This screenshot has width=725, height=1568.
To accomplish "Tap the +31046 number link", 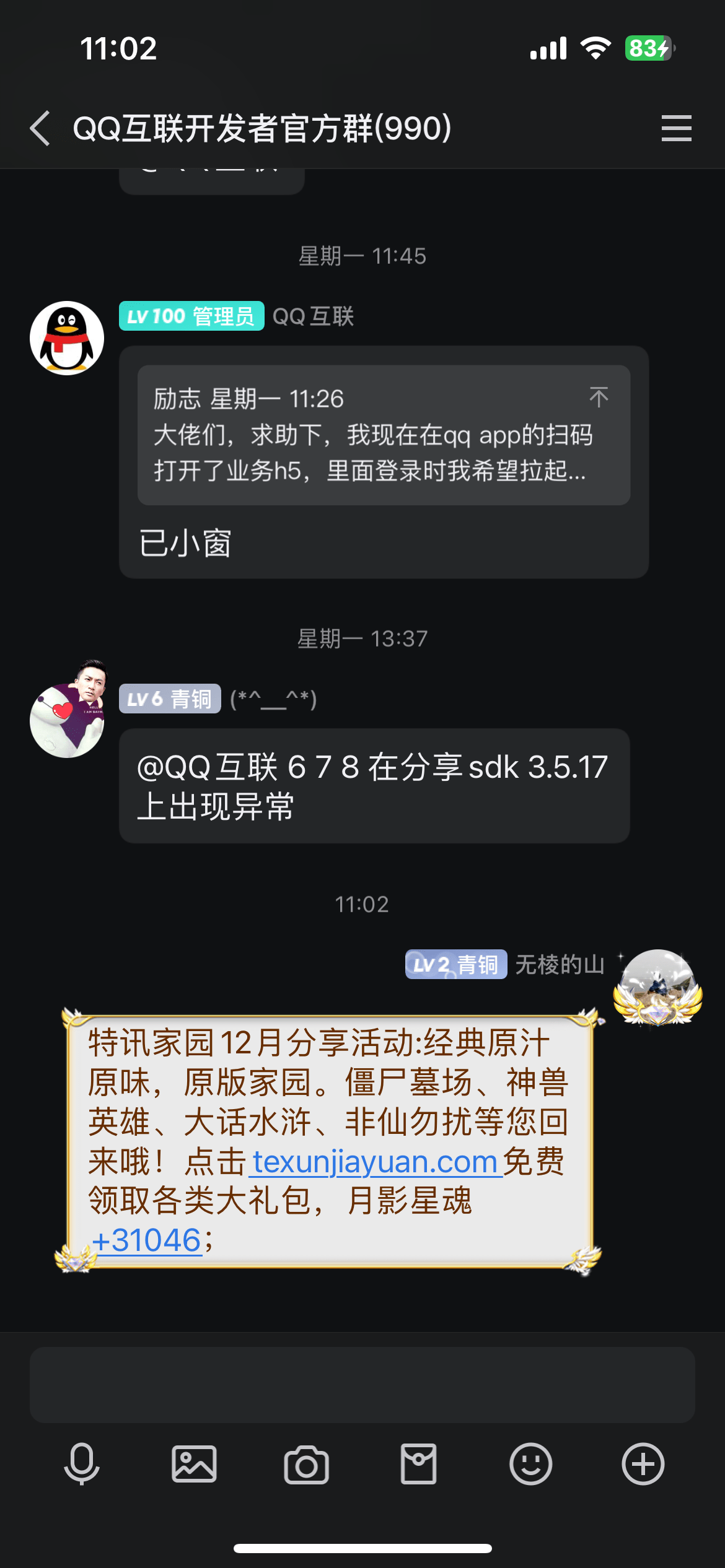I will coord(147,1240).
